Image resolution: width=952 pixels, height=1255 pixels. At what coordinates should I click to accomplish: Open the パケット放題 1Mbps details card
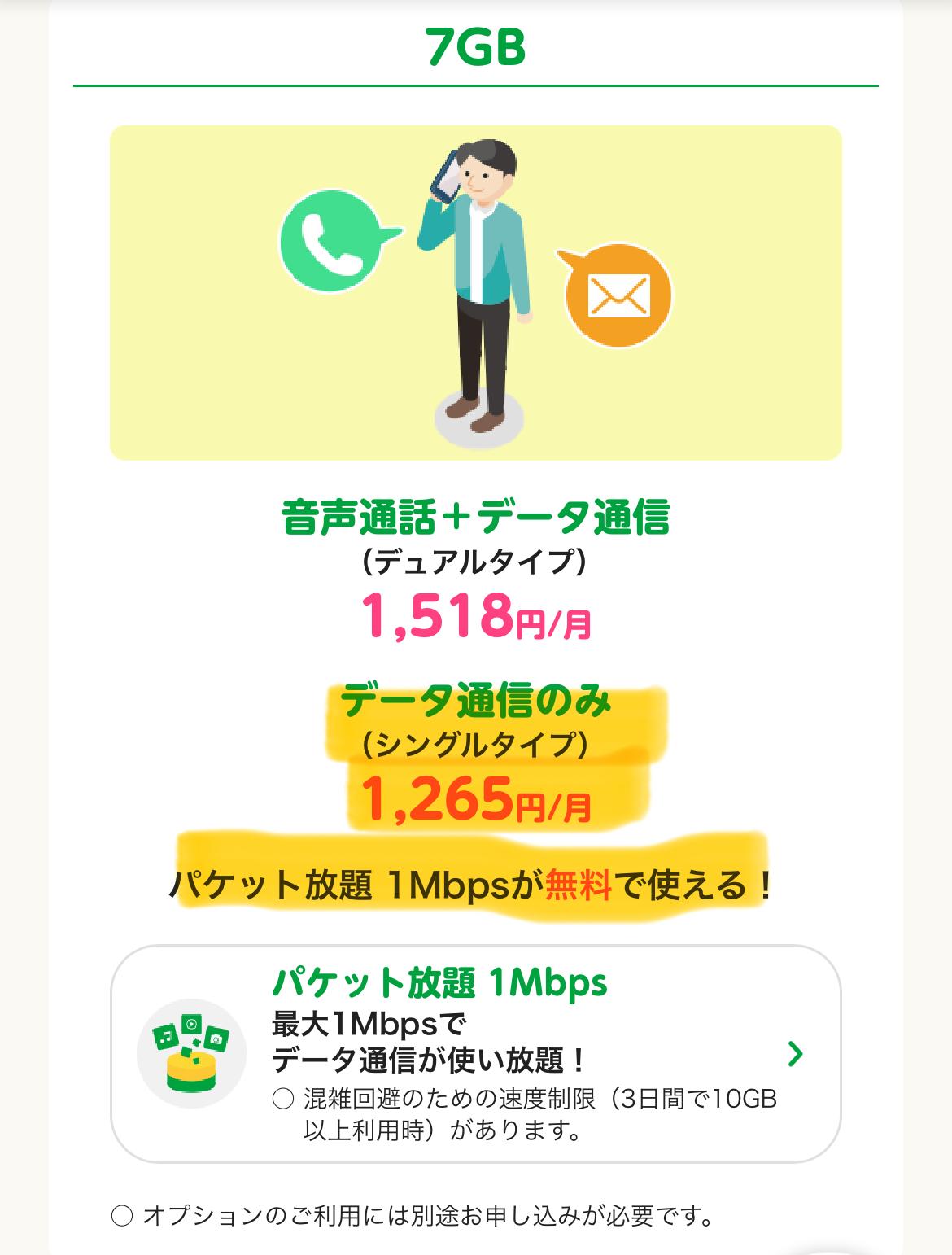[x=475, y=1054]
